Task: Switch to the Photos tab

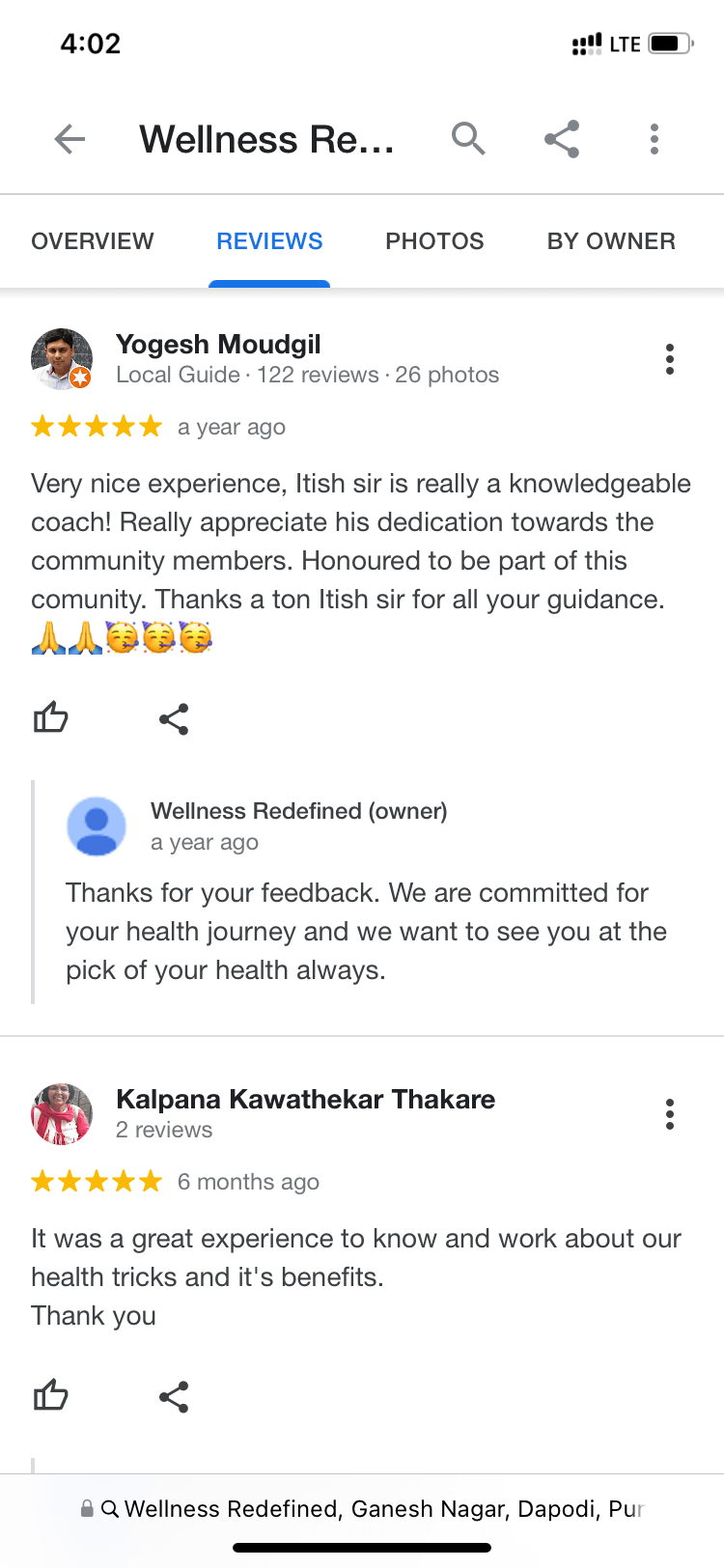Action: coord(434,241)
